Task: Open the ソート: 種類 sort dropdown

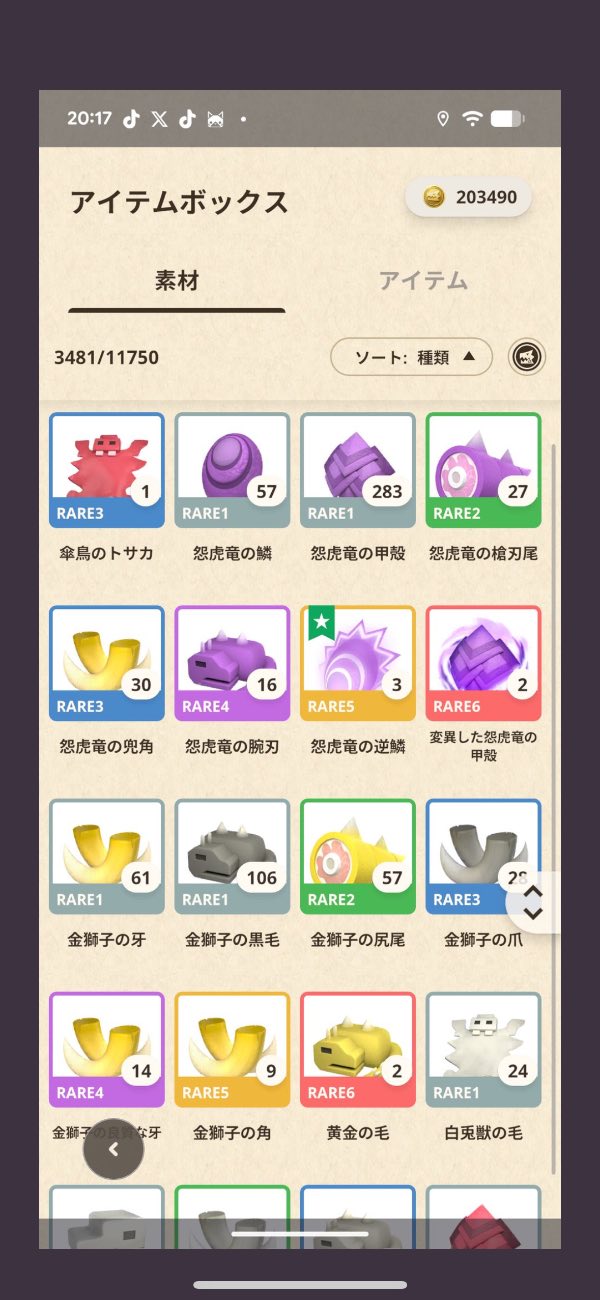Action: pyautogui.click(x=411, y=356)
